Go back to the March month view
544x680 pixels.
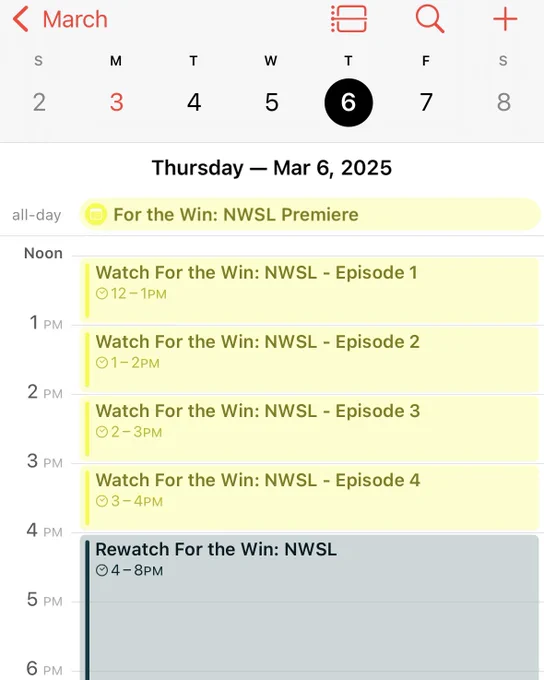click(x=60, y=20)
